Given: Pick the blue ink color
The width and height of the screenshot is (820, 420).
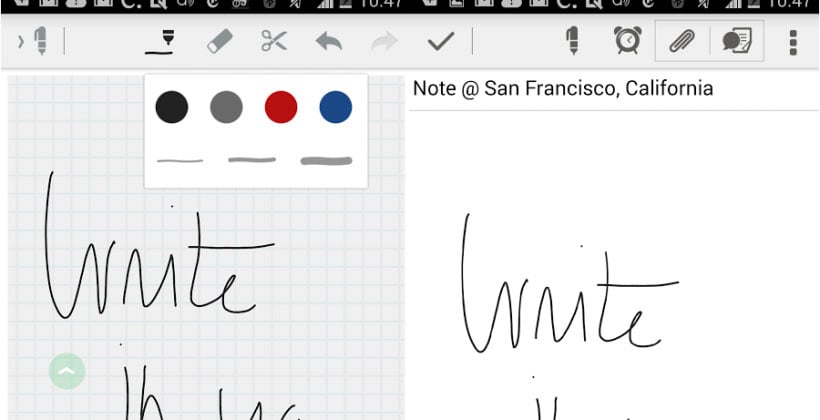Looking at the screenshot, I should 336,107.
